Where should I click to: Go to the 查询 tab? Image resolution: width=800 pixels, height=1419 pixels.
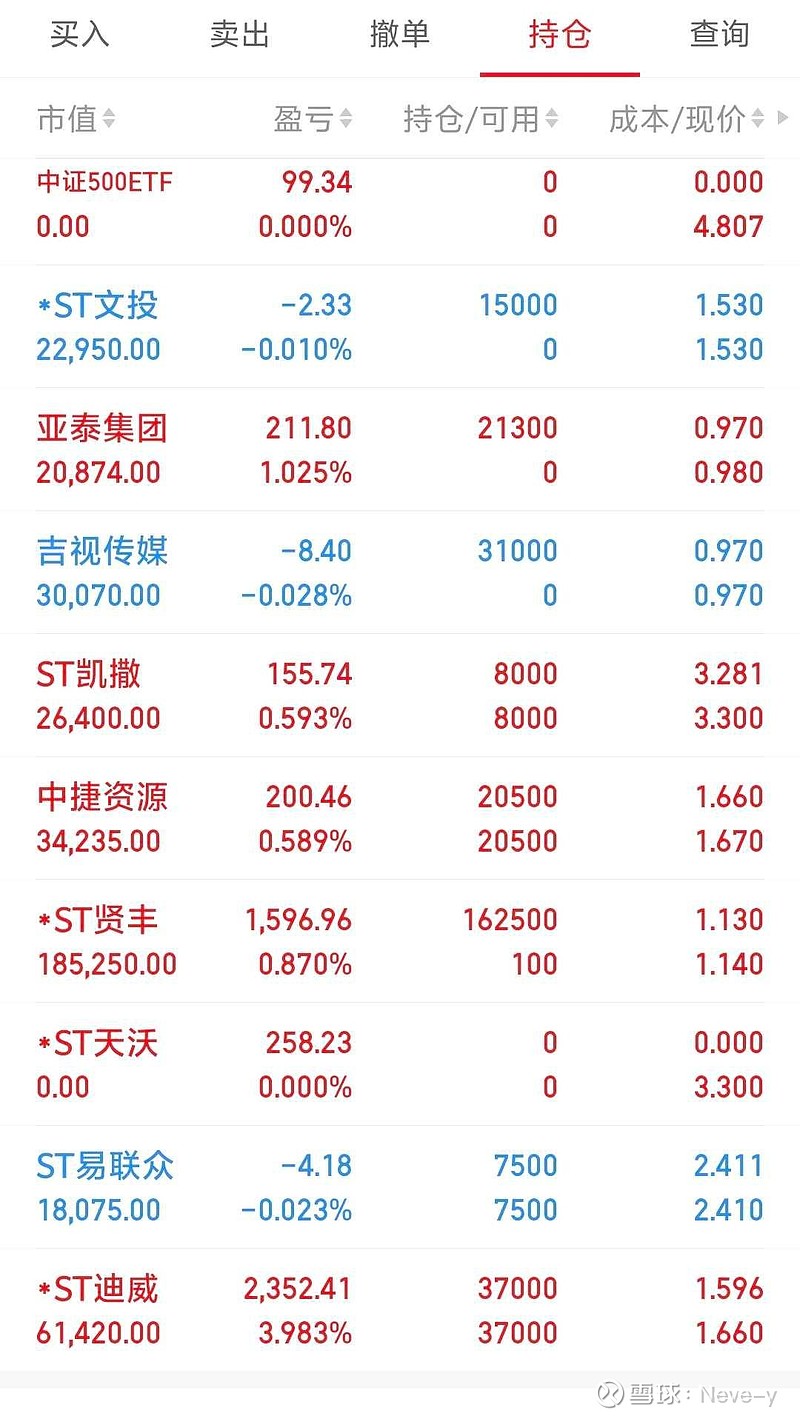tap(720, 35)
